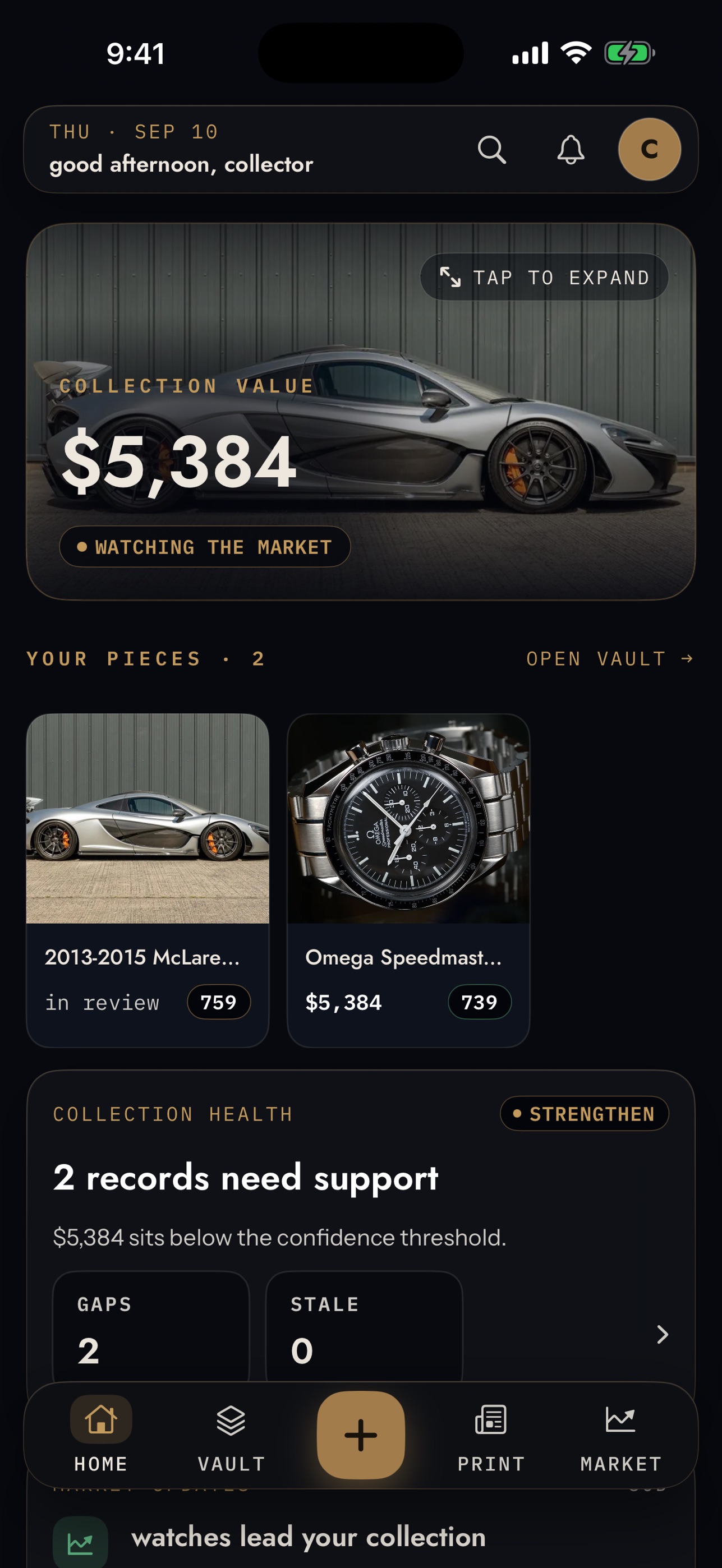The height and width of the screenshot is (1568, 722).
Task: Switch to the Vault tab
Action: click(231, 1434)
